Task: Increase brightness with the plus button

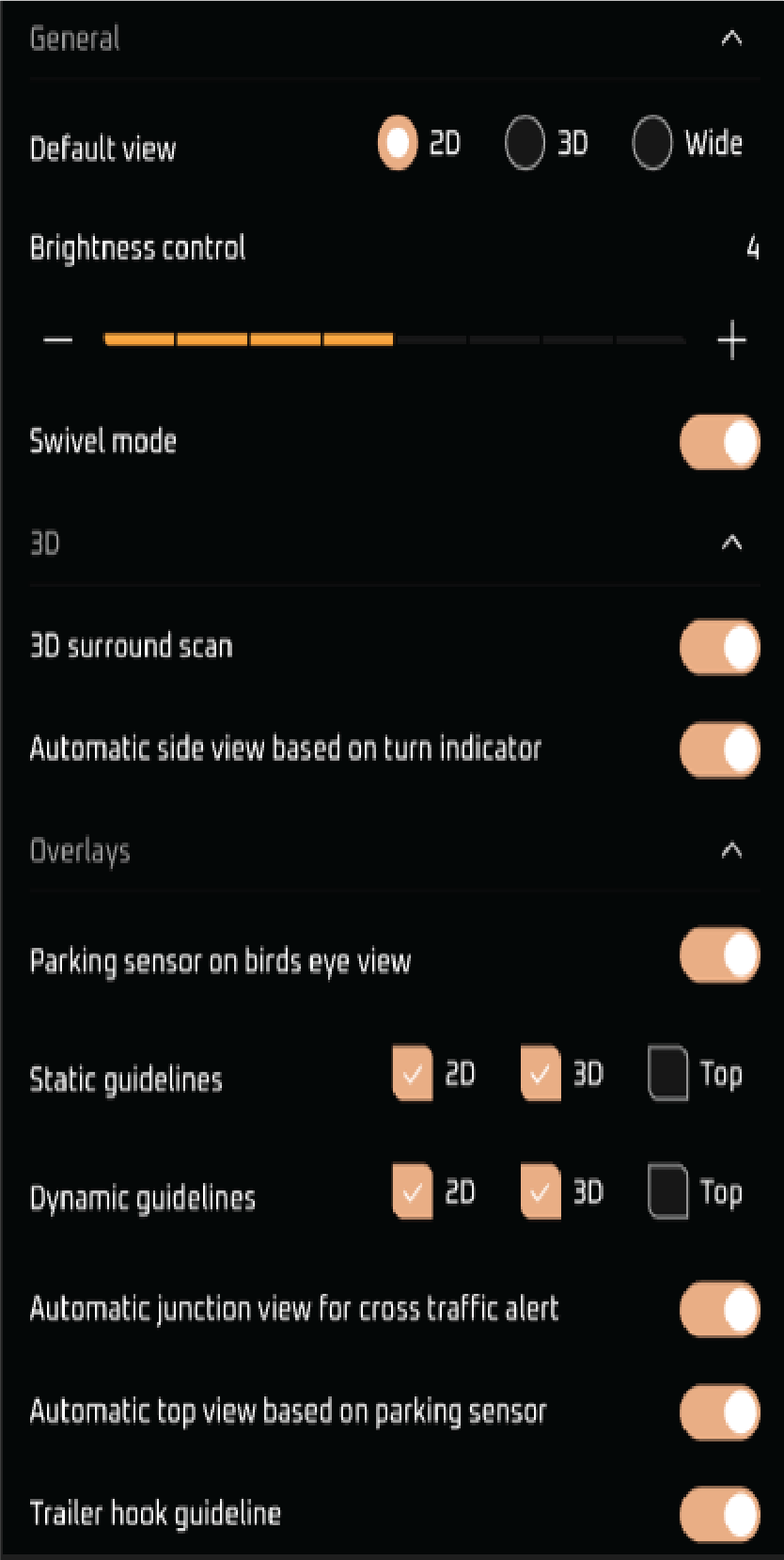Action: coord(731,339)
